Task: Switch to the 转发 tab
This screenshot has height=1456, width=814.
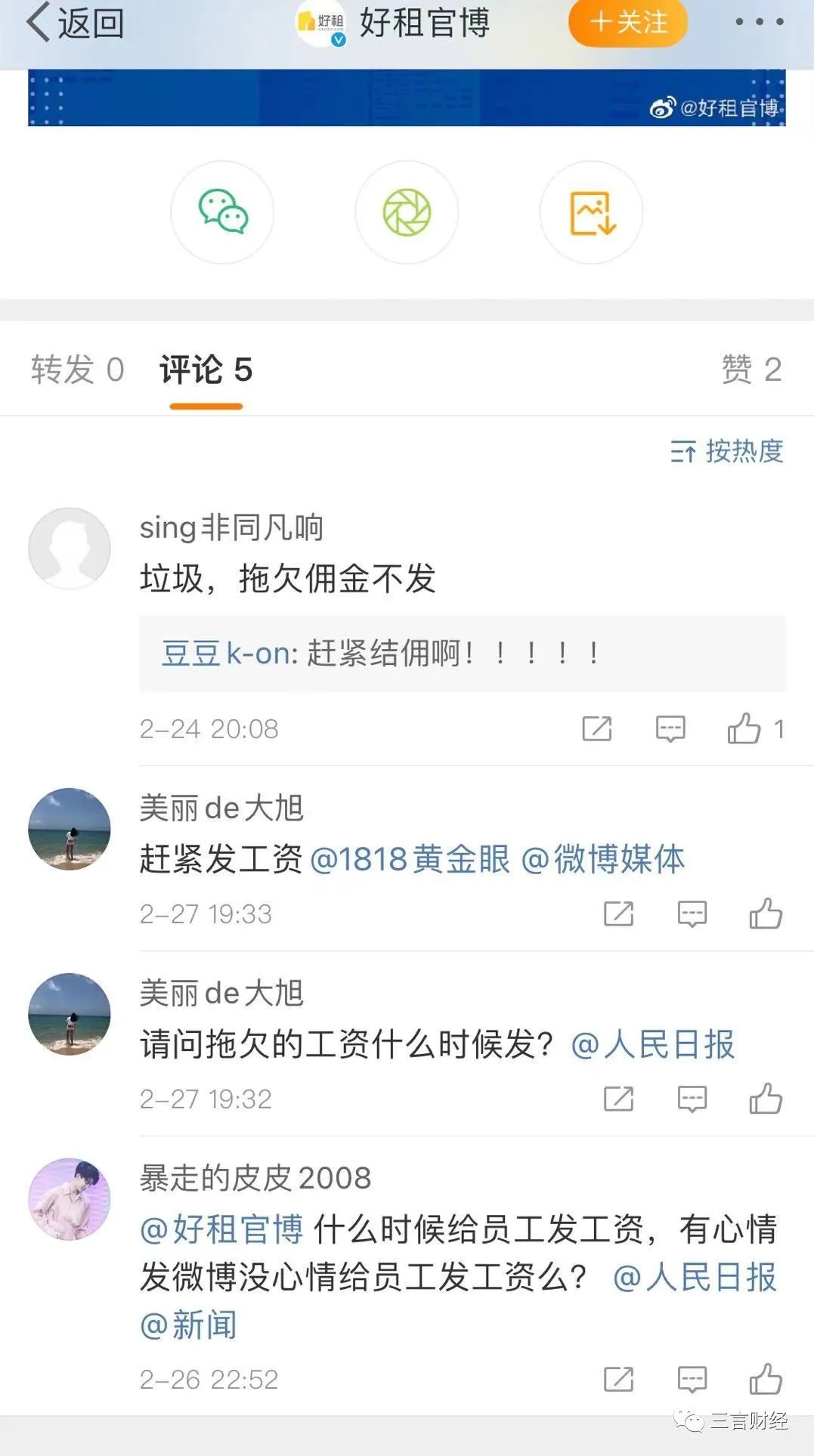Action: [77, 370]
